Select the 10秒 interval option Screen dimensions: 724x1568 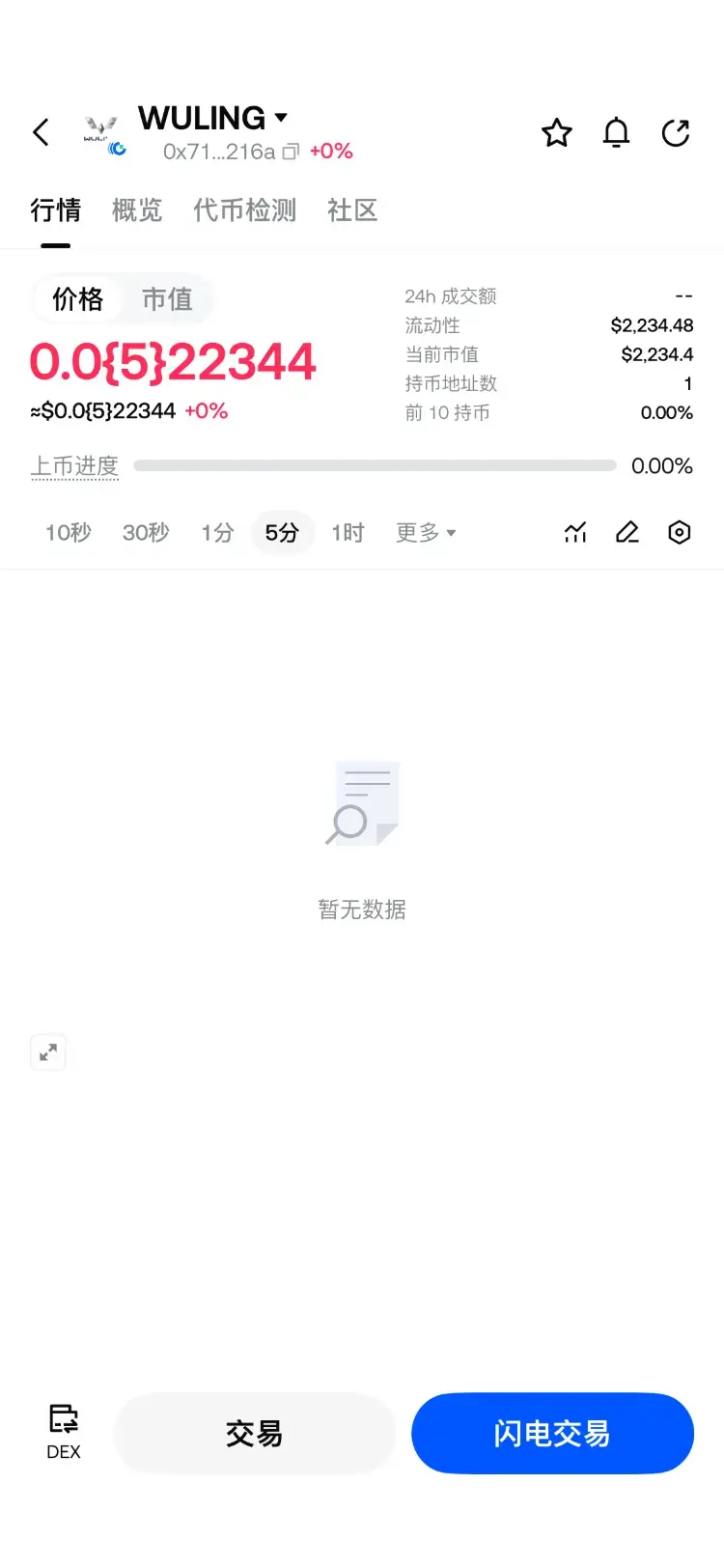[x=68, y=532]
